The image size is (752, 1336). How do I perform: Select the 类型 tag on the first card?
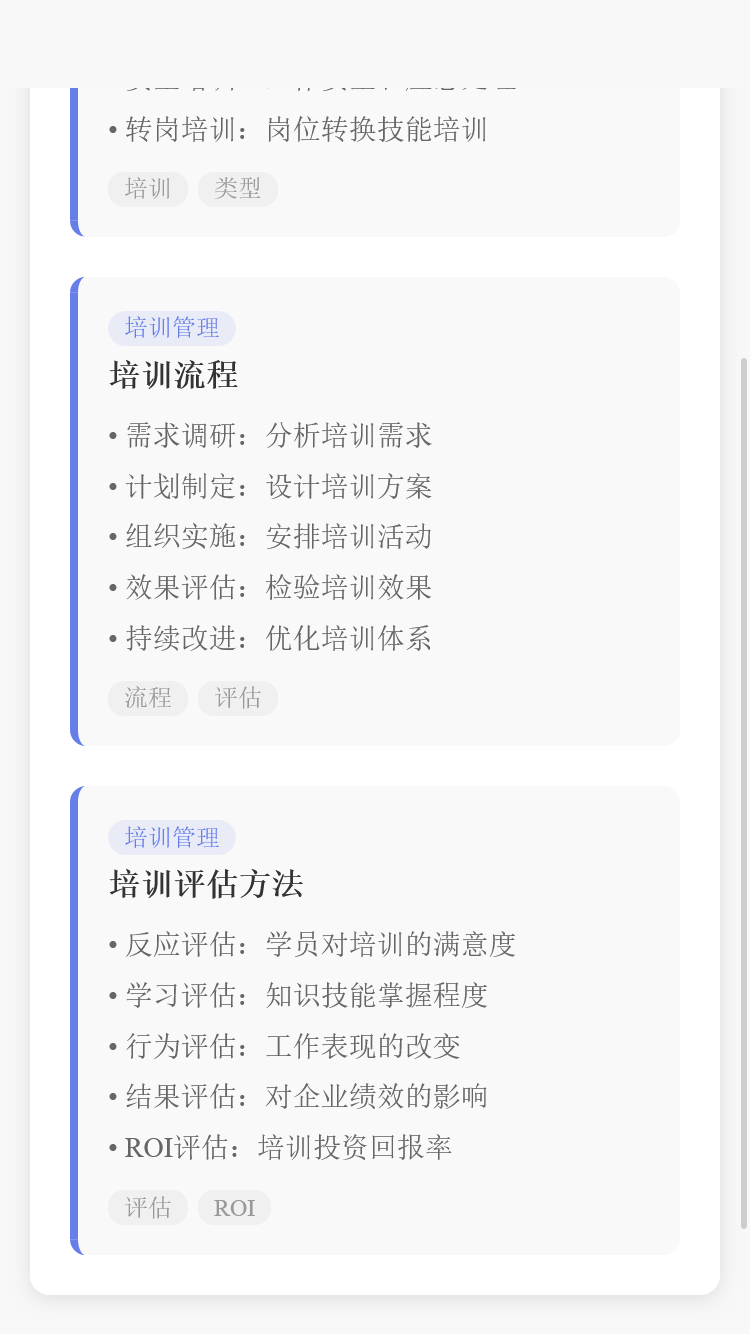tap(238, 189)
